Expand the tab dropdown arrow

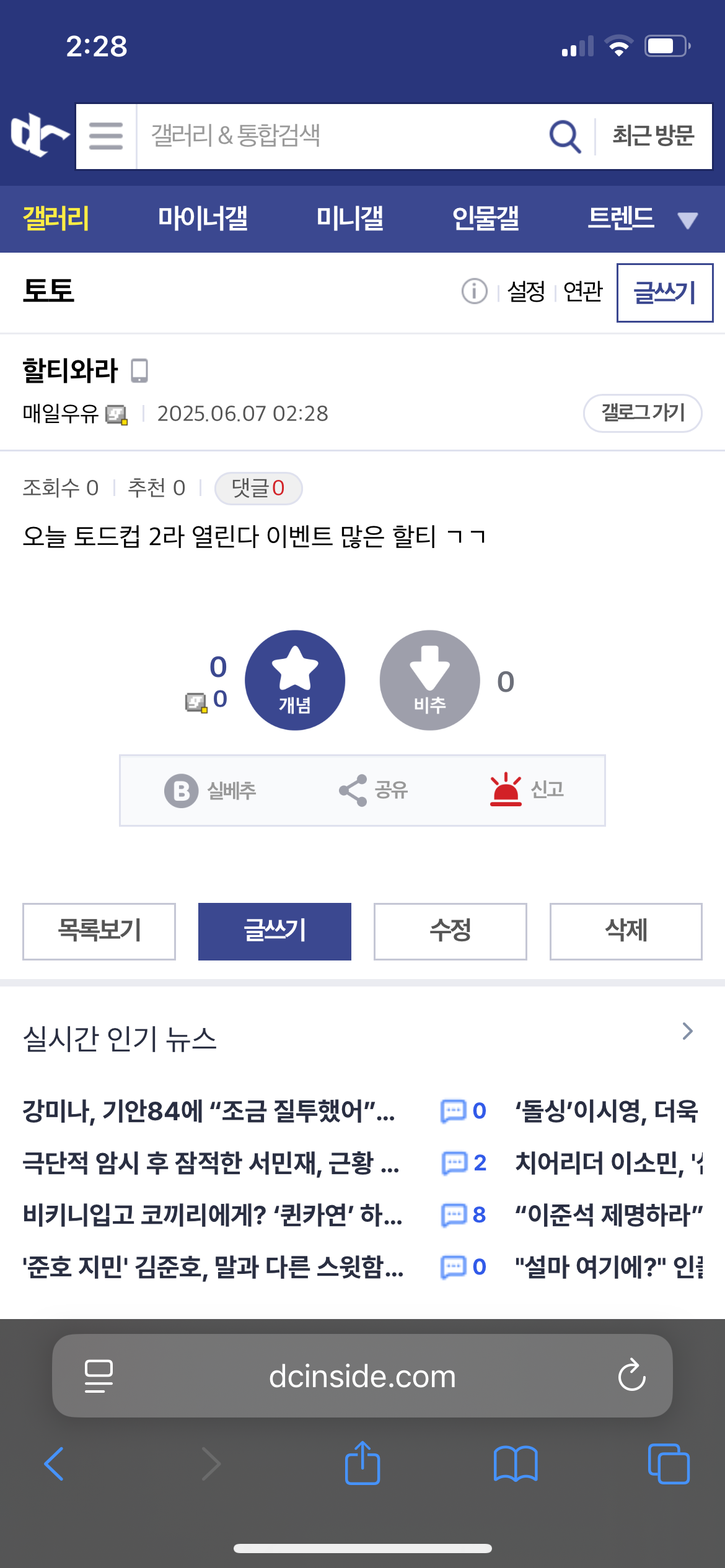[688, 220]
